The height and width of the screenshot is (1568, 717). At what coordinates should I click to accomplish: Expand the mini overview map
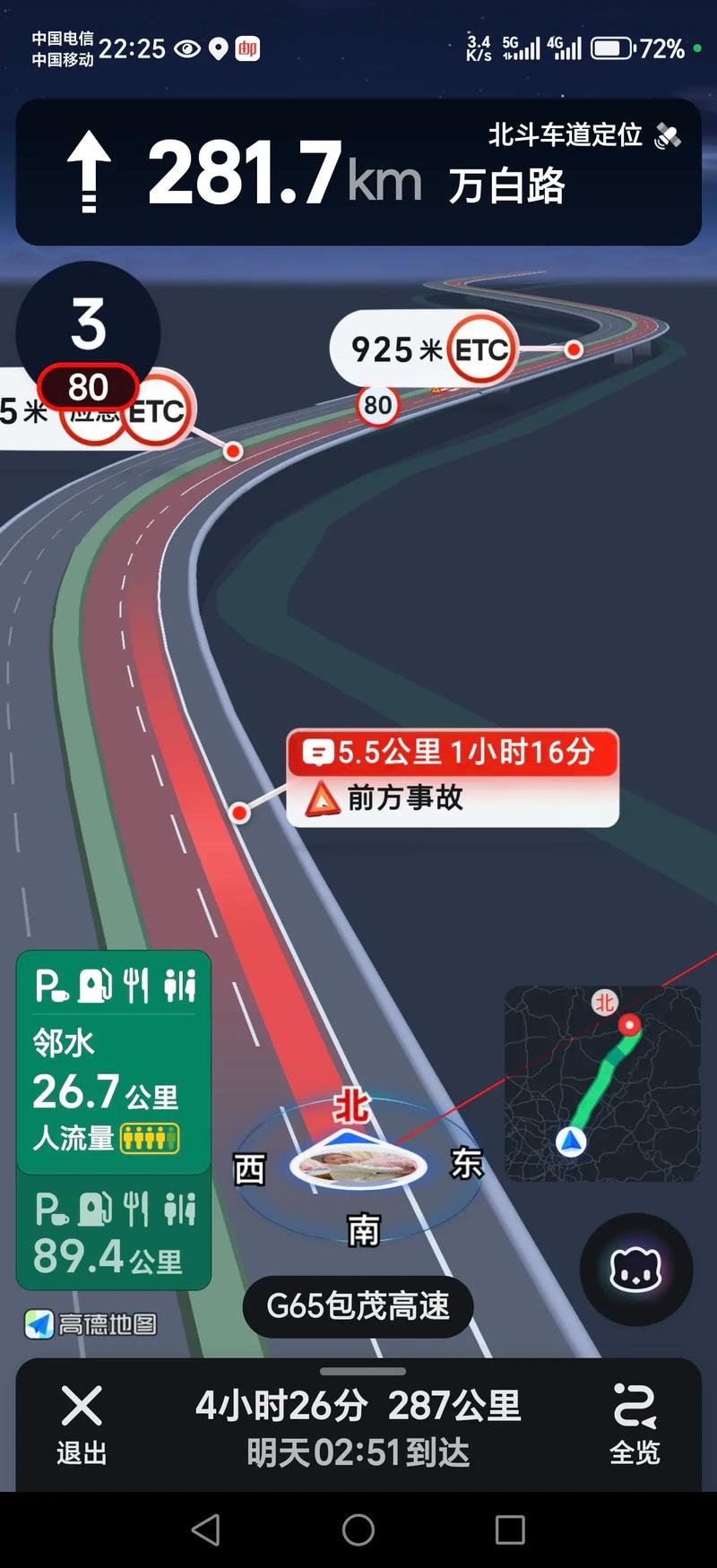pyautogui.click(x=602, y=1083)
